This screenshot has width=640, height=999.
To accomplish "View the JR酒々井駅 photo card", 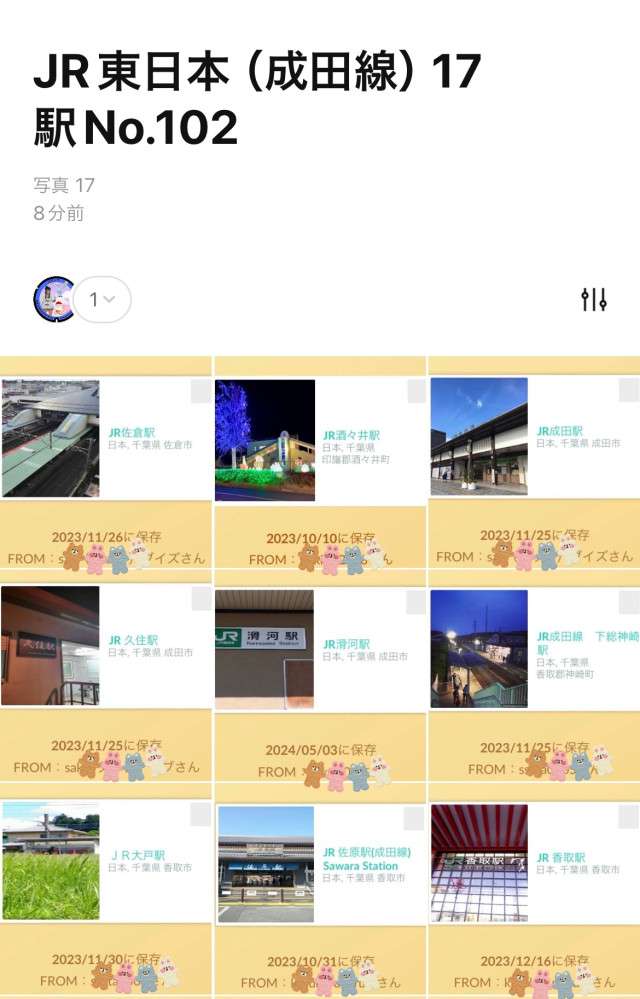I will pos(320,440).
